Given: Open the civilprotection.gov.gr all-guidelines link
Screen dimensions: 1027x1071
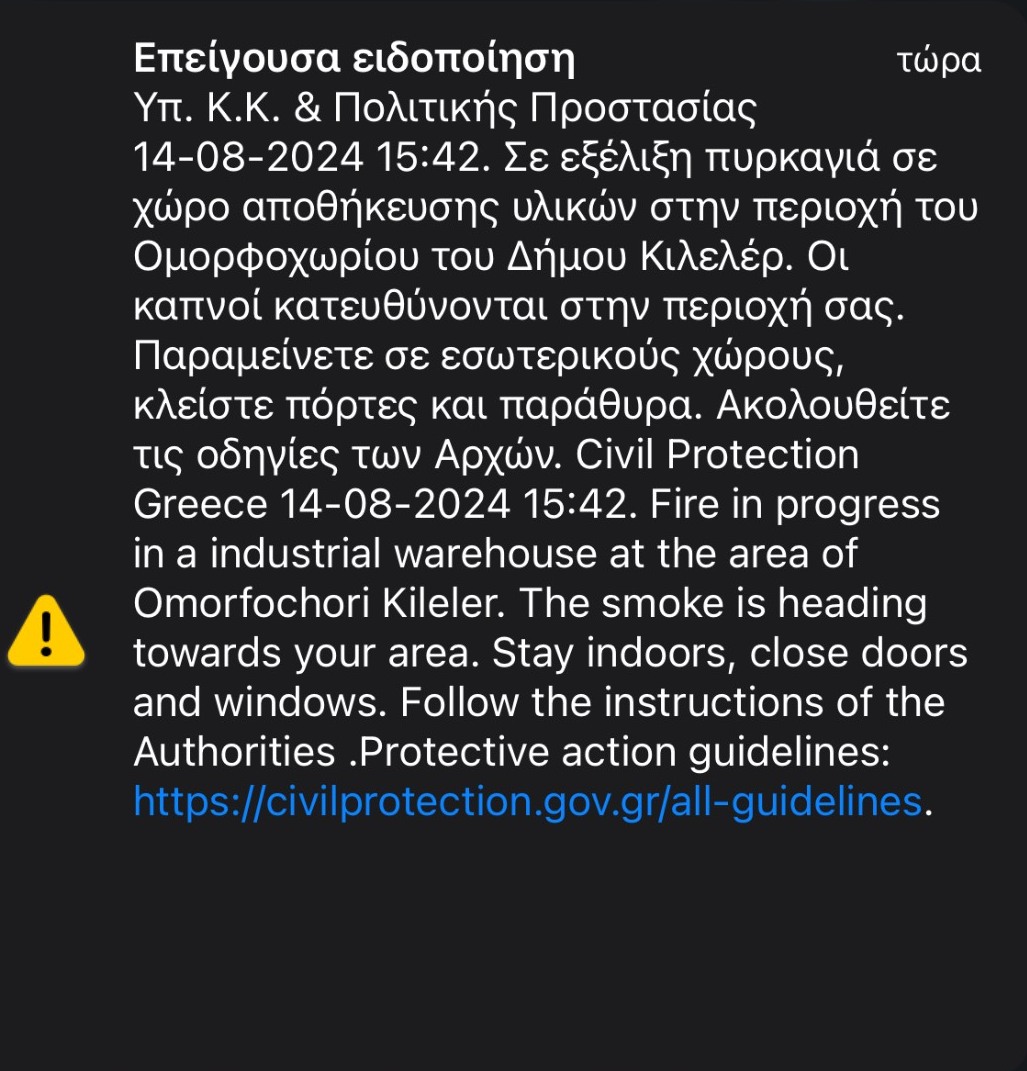Looking at the screenshot, I should (x=527, y=801).
